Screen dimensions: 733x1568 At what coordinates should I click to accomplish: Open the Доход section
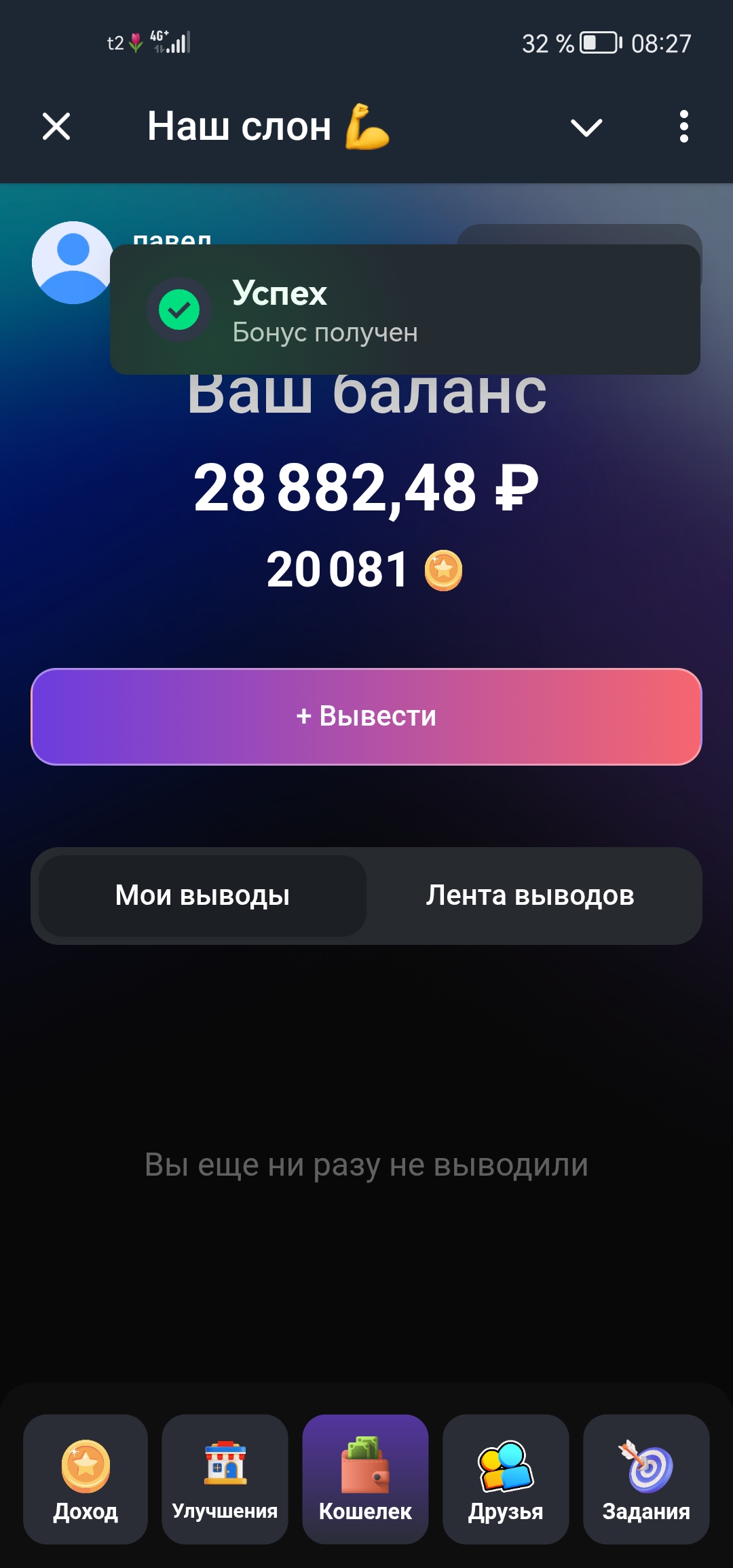pos(86,1478)
